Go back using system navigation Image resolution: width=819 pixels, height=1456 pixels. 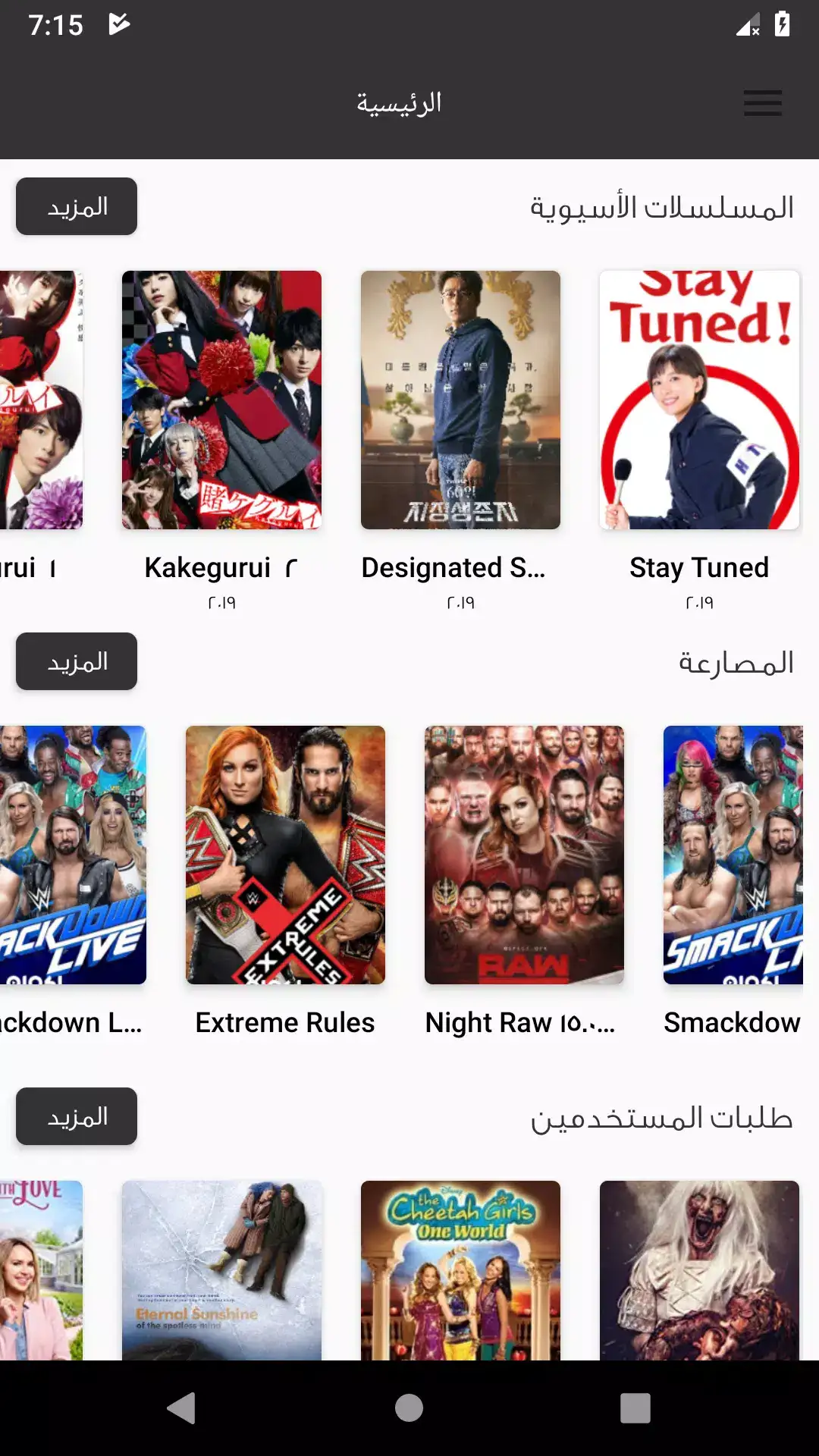pos(182,1408)
